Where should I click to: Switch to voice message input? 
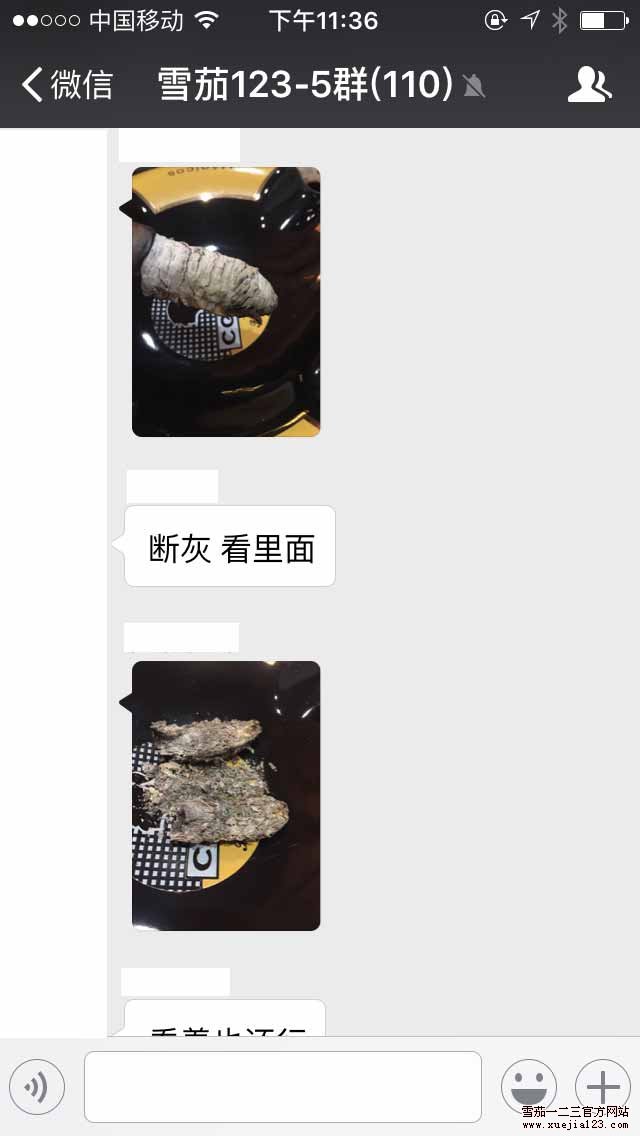point(37,1086)
